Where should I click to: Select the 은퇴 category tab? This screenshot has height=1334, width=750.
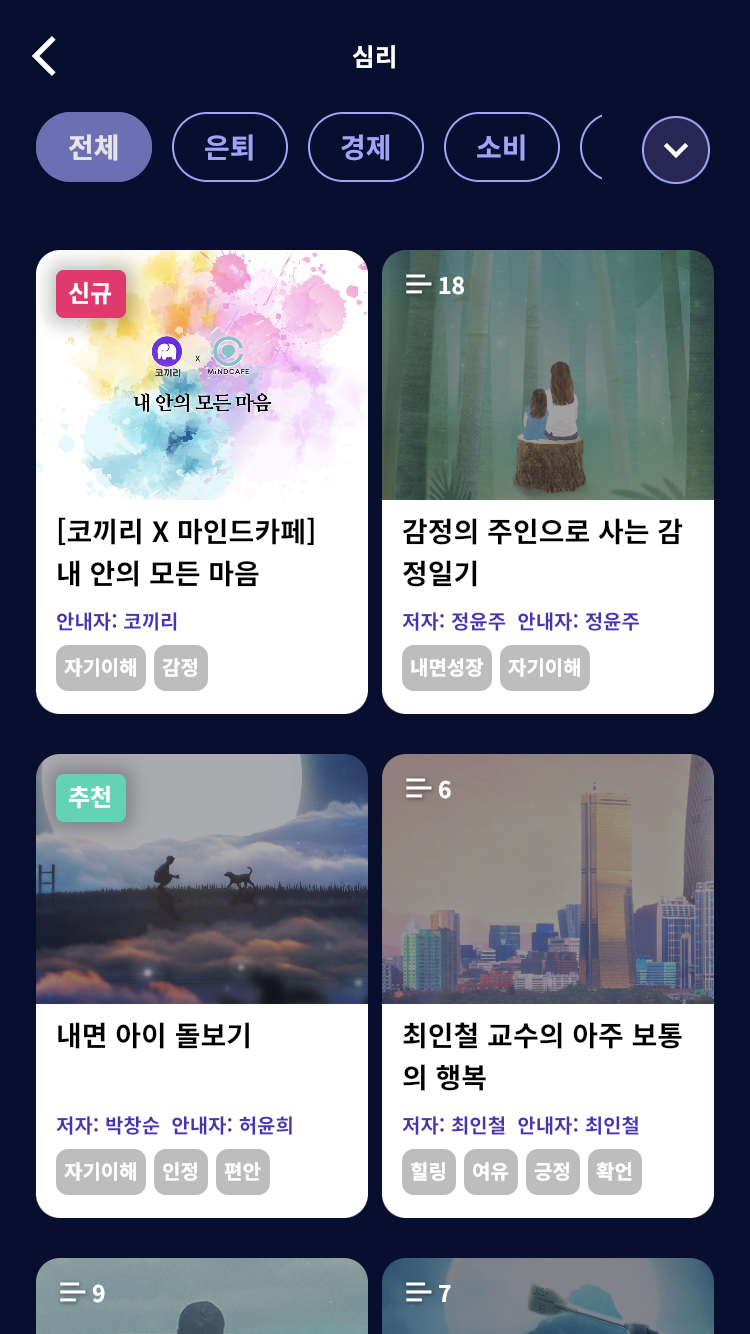(230, 146)
